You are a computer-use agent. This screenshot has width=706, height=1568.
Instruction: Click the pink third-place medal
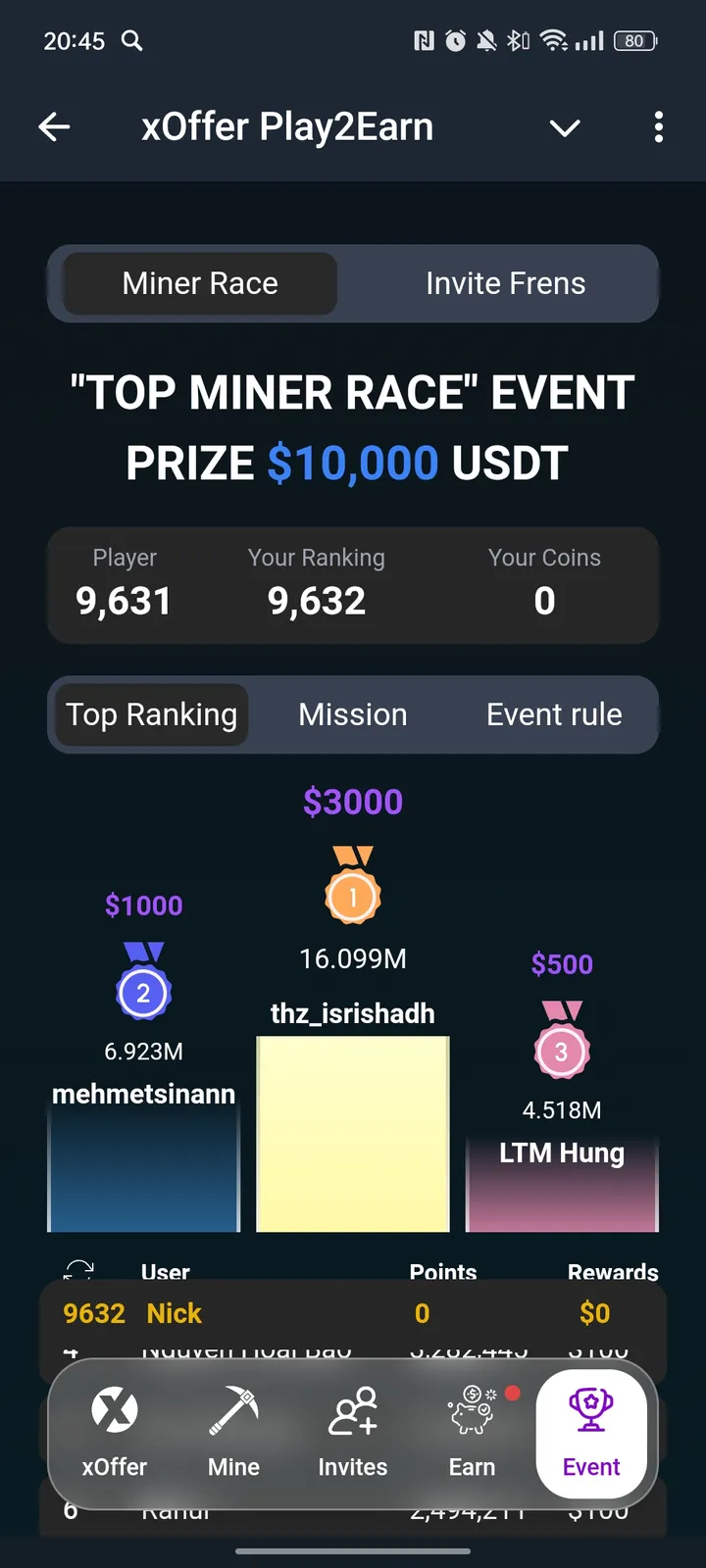[x=561, y=1047]
